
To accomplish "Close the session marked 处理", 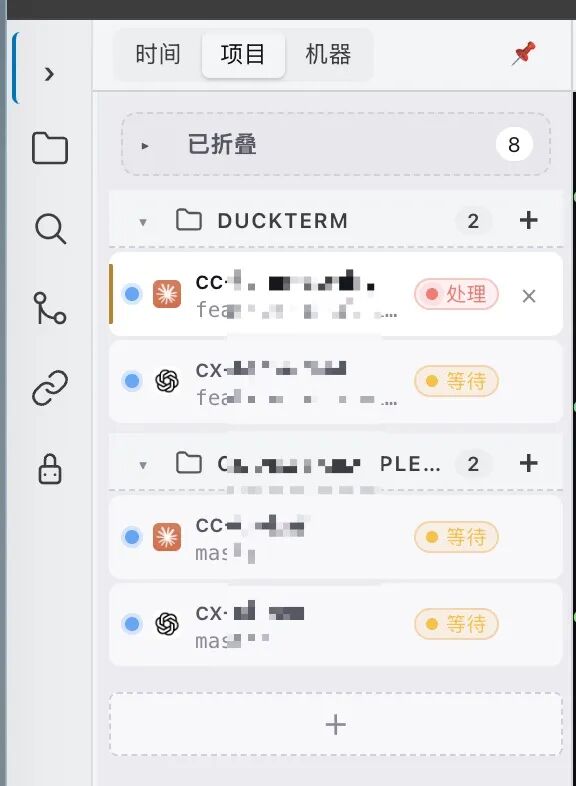I will [528, 296].
